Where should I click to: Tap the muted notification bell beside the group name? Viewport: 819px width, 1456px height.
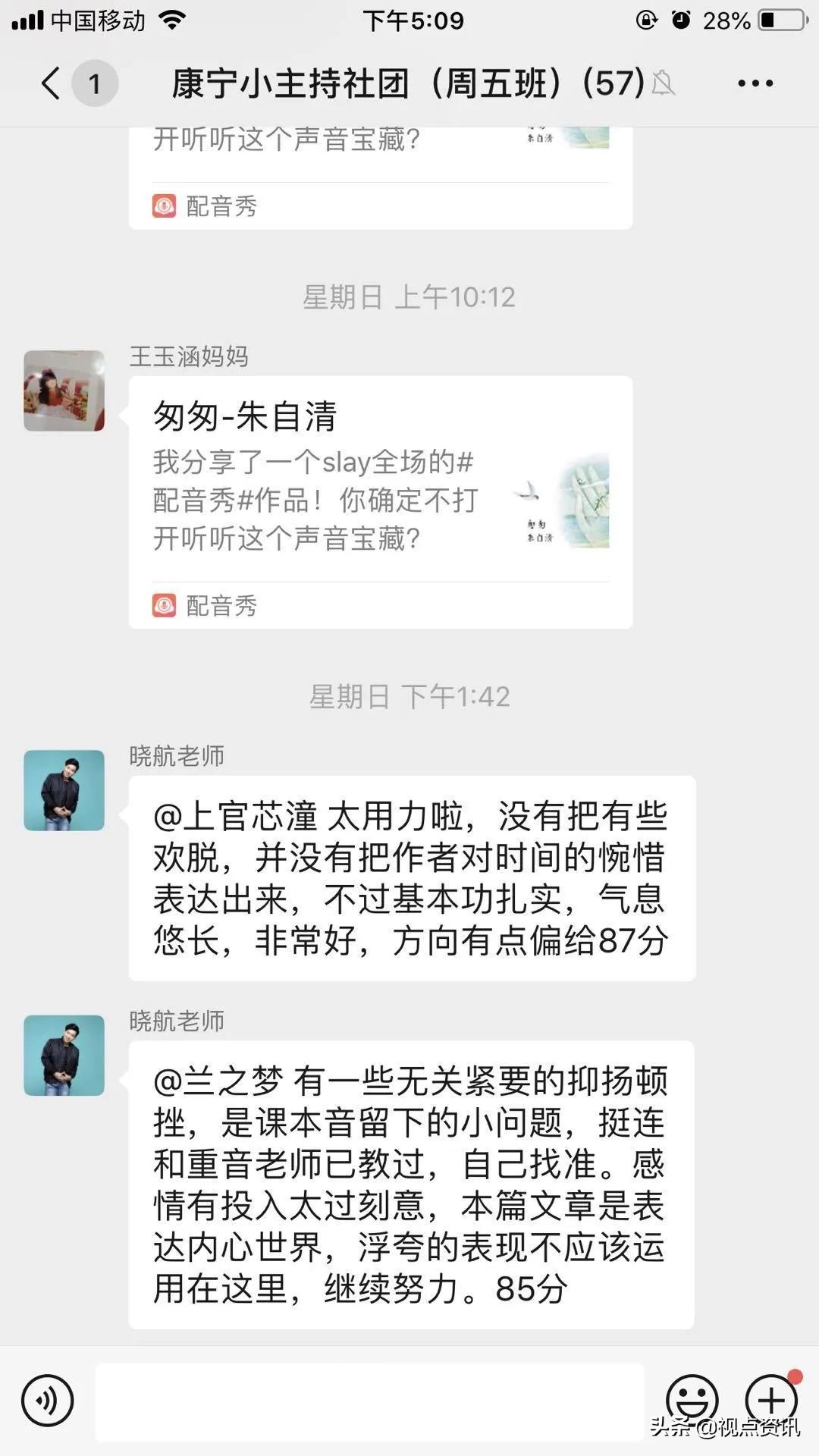tap(664, 83)
